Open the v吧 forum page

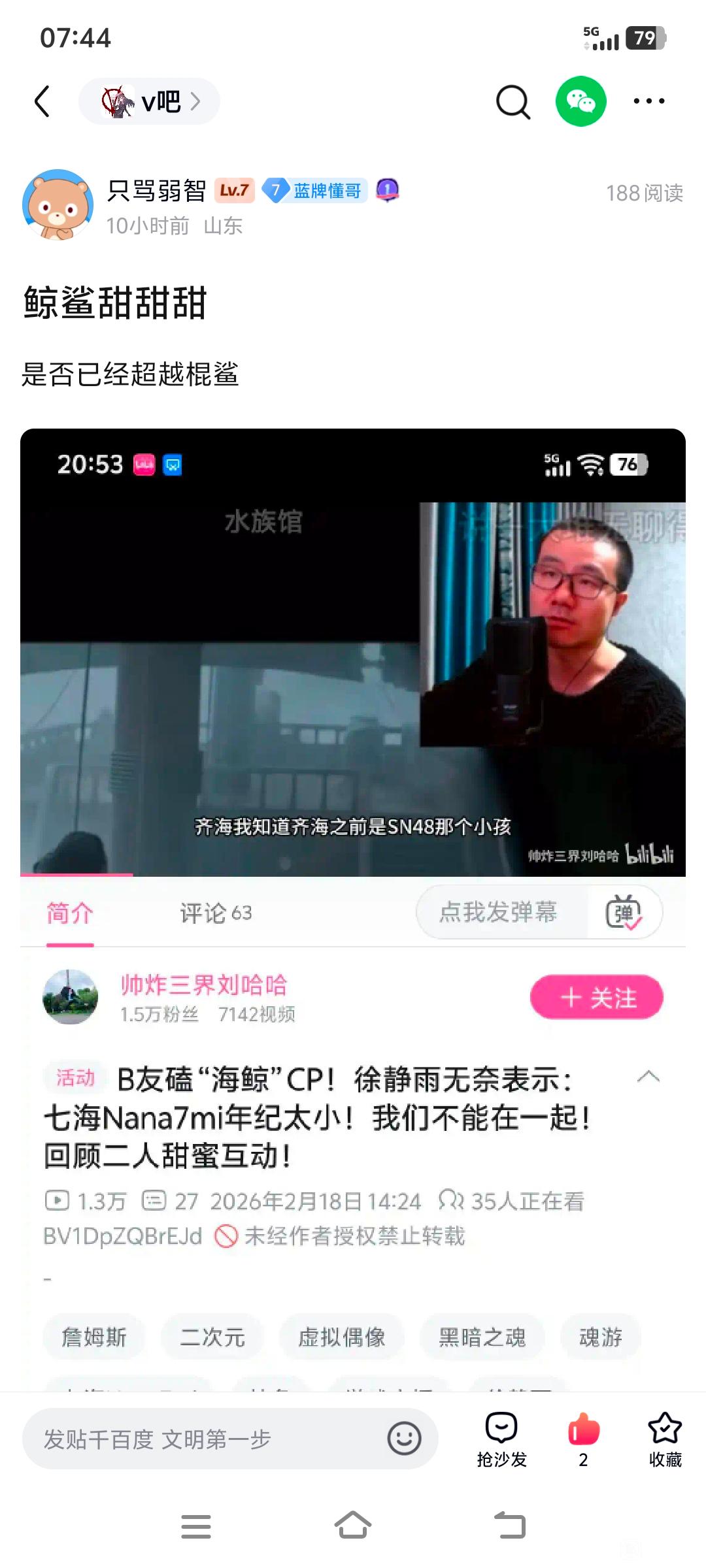tap(150, 101)
